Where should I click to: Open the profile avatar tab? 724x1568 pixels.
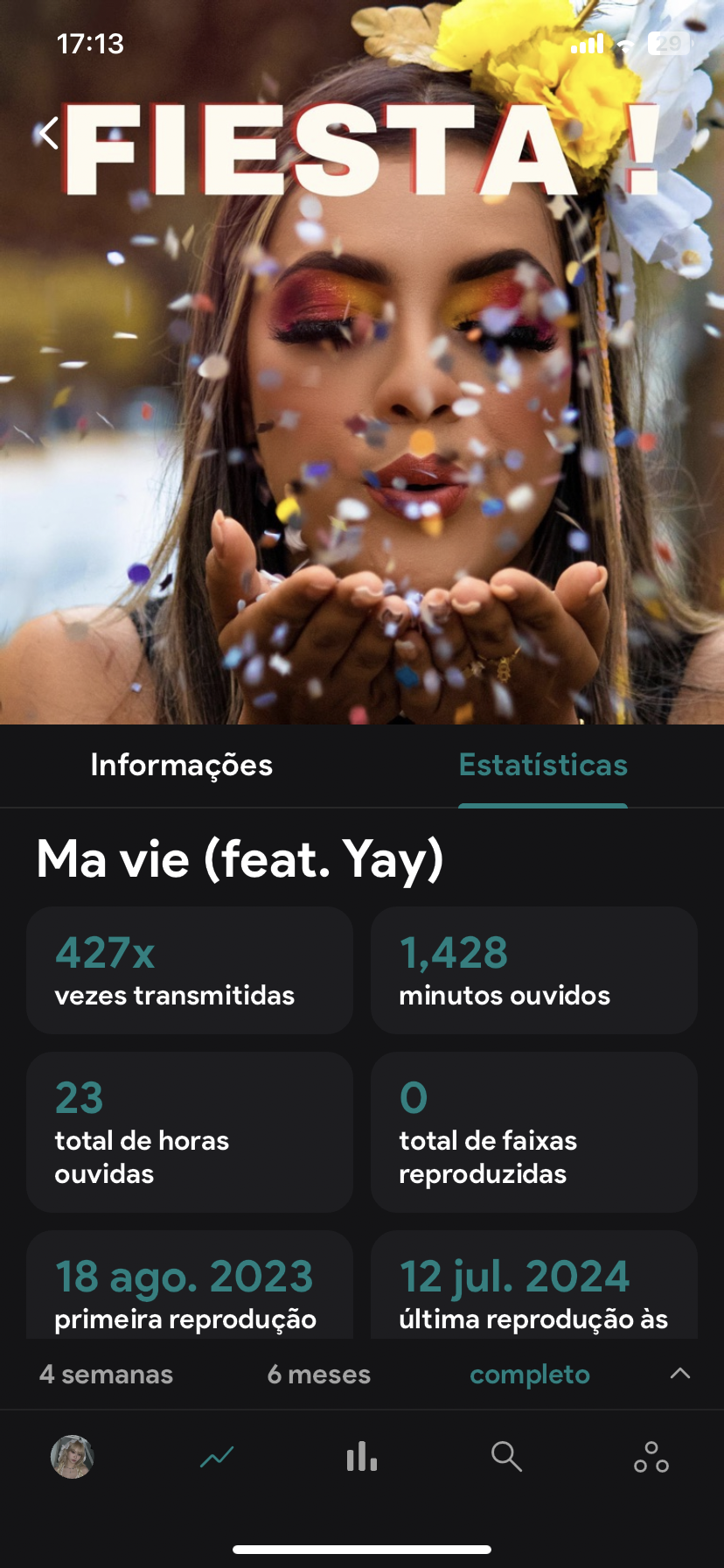(73, 1458)
